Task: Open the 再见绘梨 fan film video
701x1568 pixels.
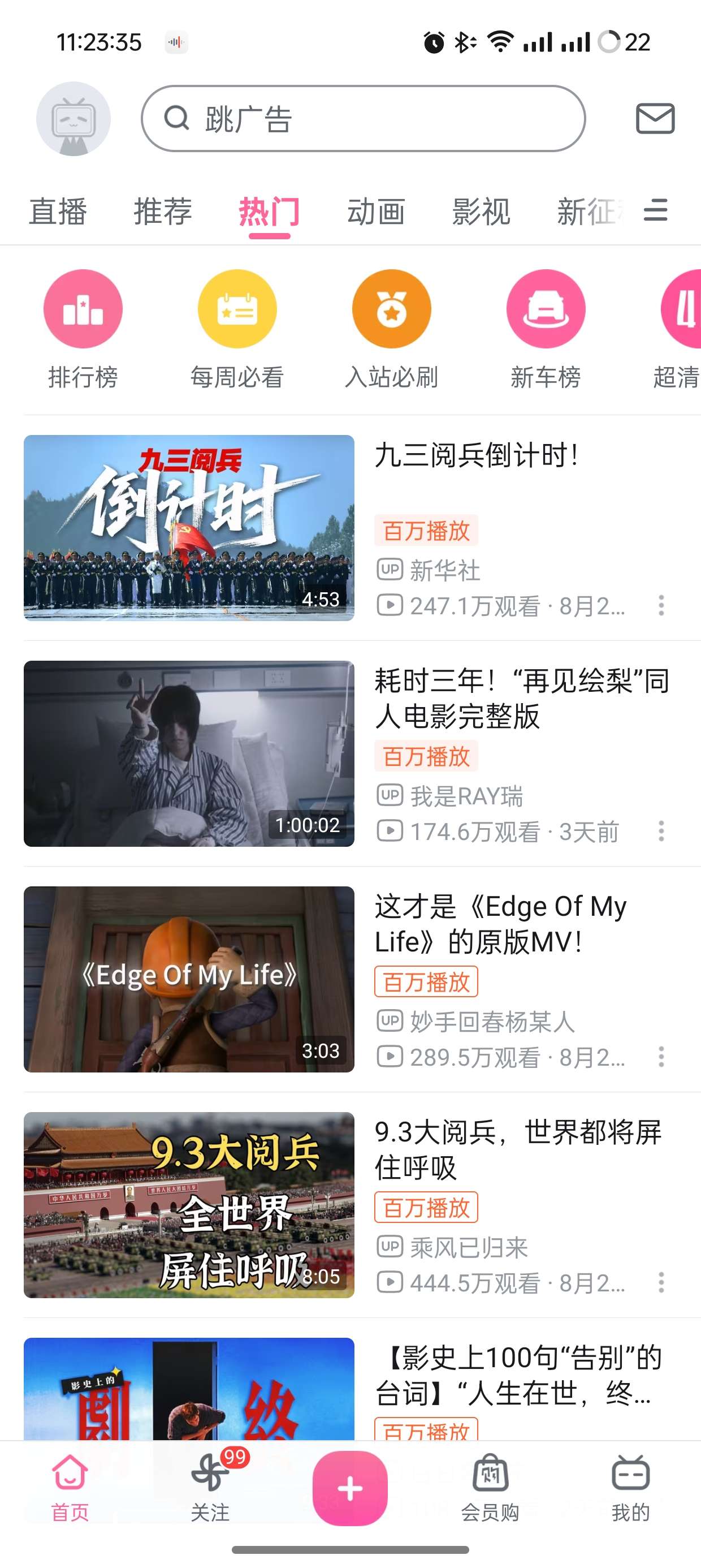Action: [189, 753]
